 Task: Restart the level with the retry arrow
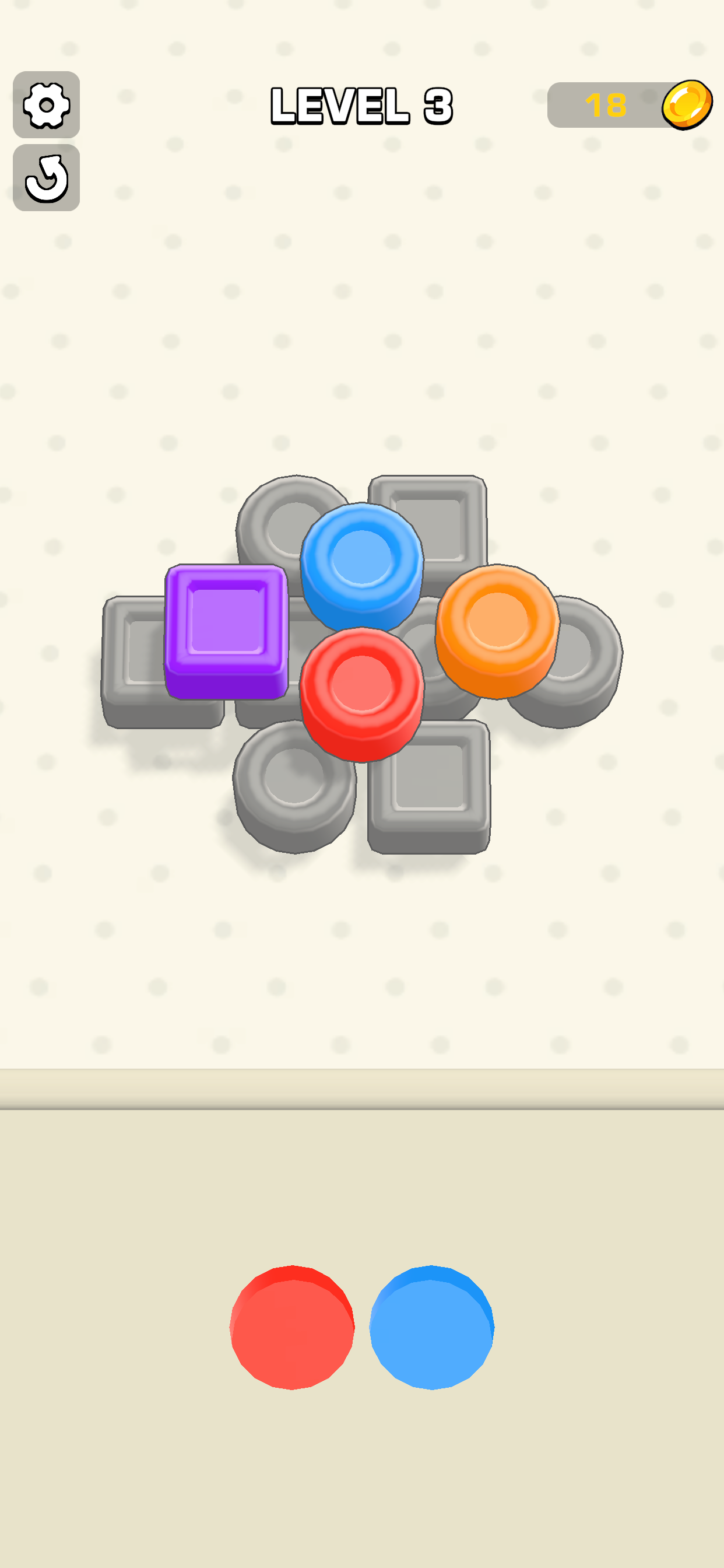46,178
